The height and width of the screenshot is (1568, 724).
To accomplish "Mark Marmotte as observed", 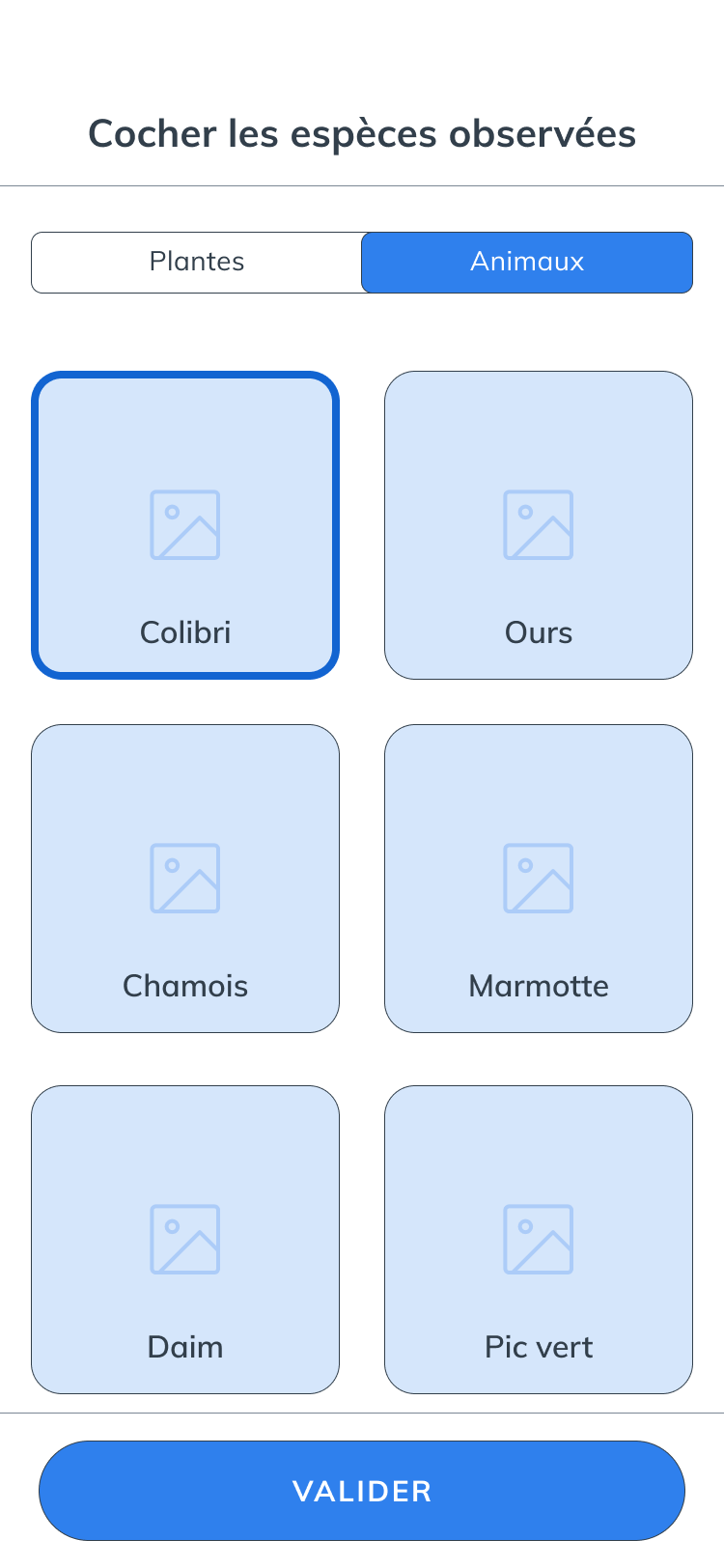I will [x=539, y=879].
